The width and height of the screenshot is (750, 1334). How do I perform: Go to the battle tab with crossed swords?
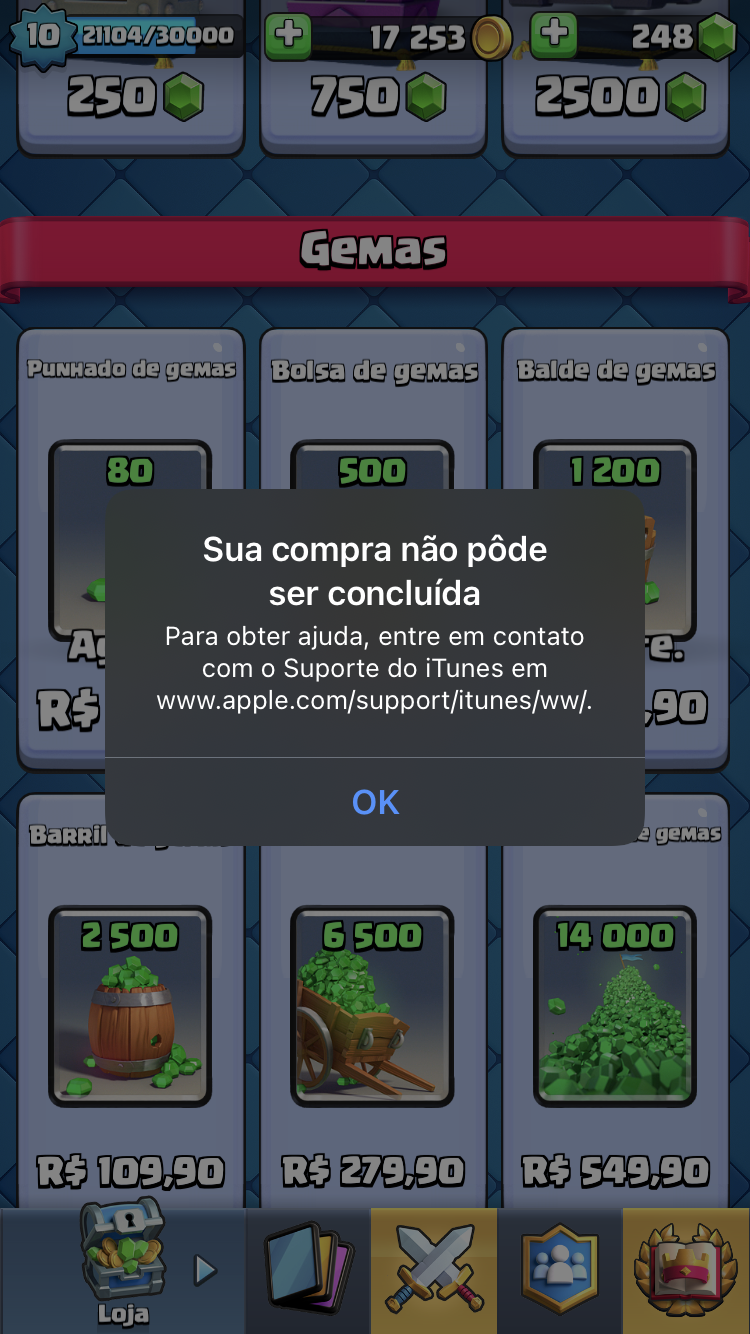point(434,1270)
